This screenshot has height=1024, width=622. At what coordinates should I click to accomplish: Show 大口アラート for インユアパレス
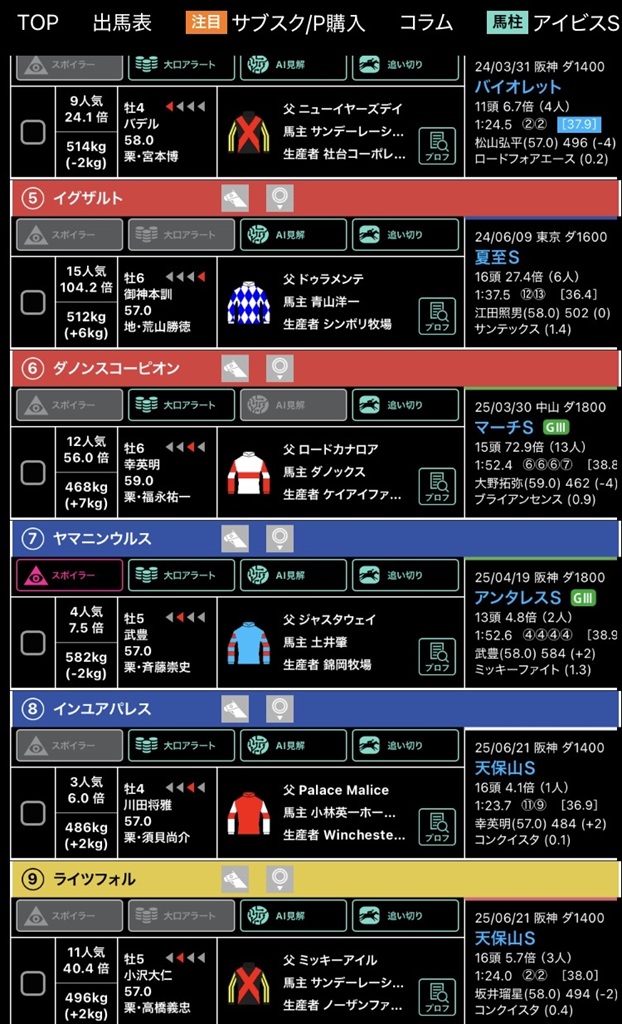(181, 745)
